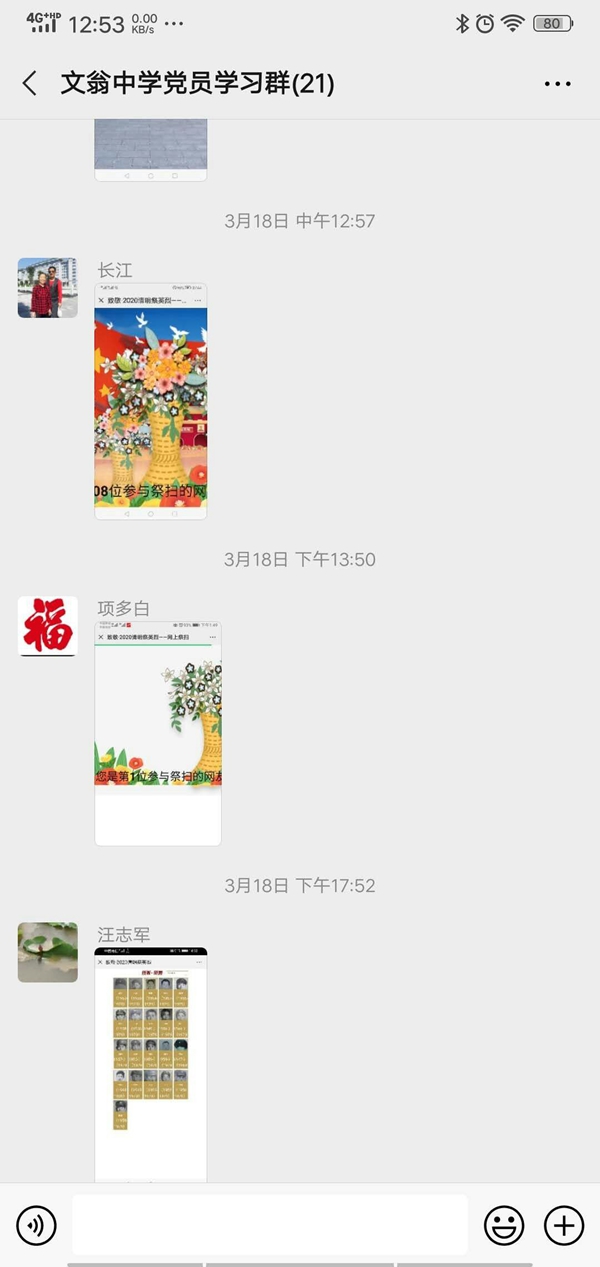View the image sent by 项多白

158,733
